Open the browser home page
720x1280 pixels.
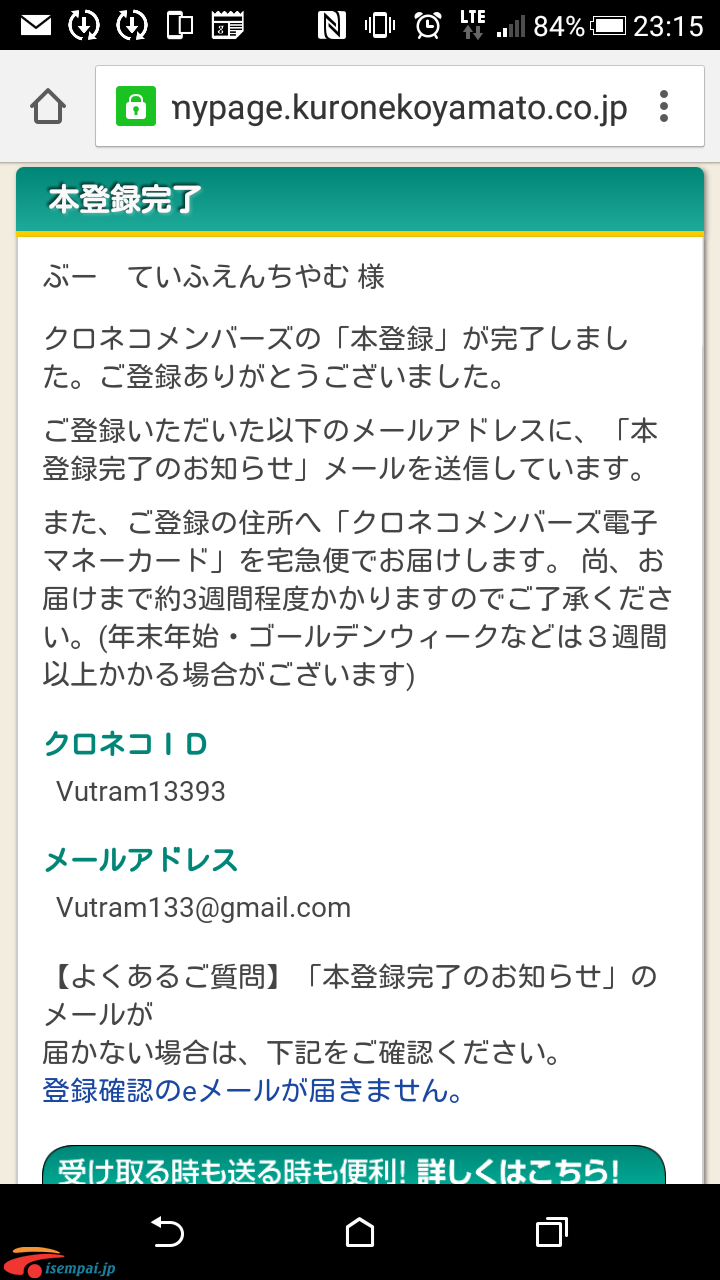coord(48,107)
